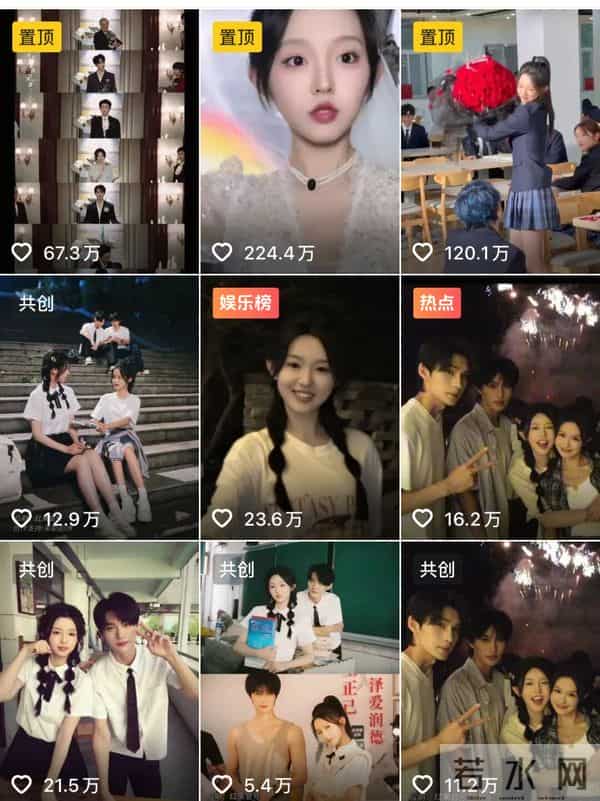Open the pinned video showing 120.1万 likes
This screenshot has width=600, height=801.
point(500,140)
